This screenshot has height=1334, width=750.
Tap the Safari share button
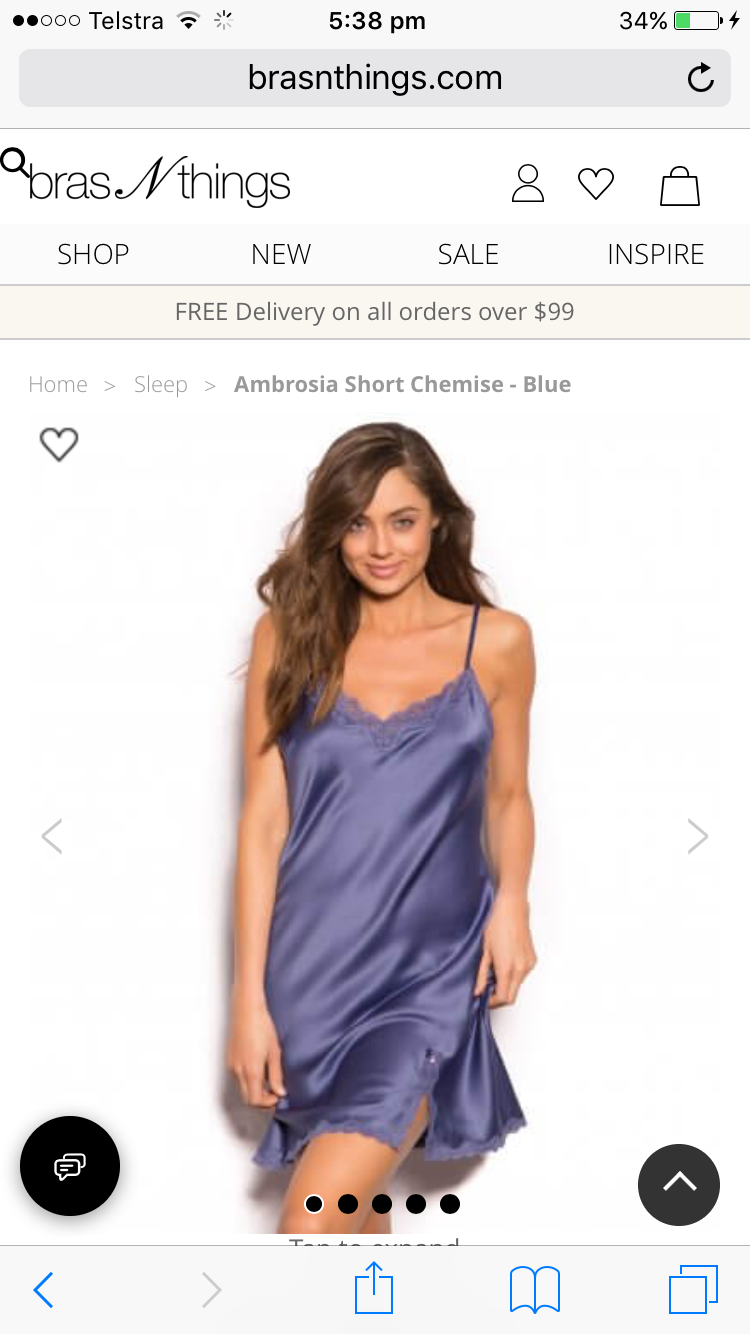click(374, 1289)
